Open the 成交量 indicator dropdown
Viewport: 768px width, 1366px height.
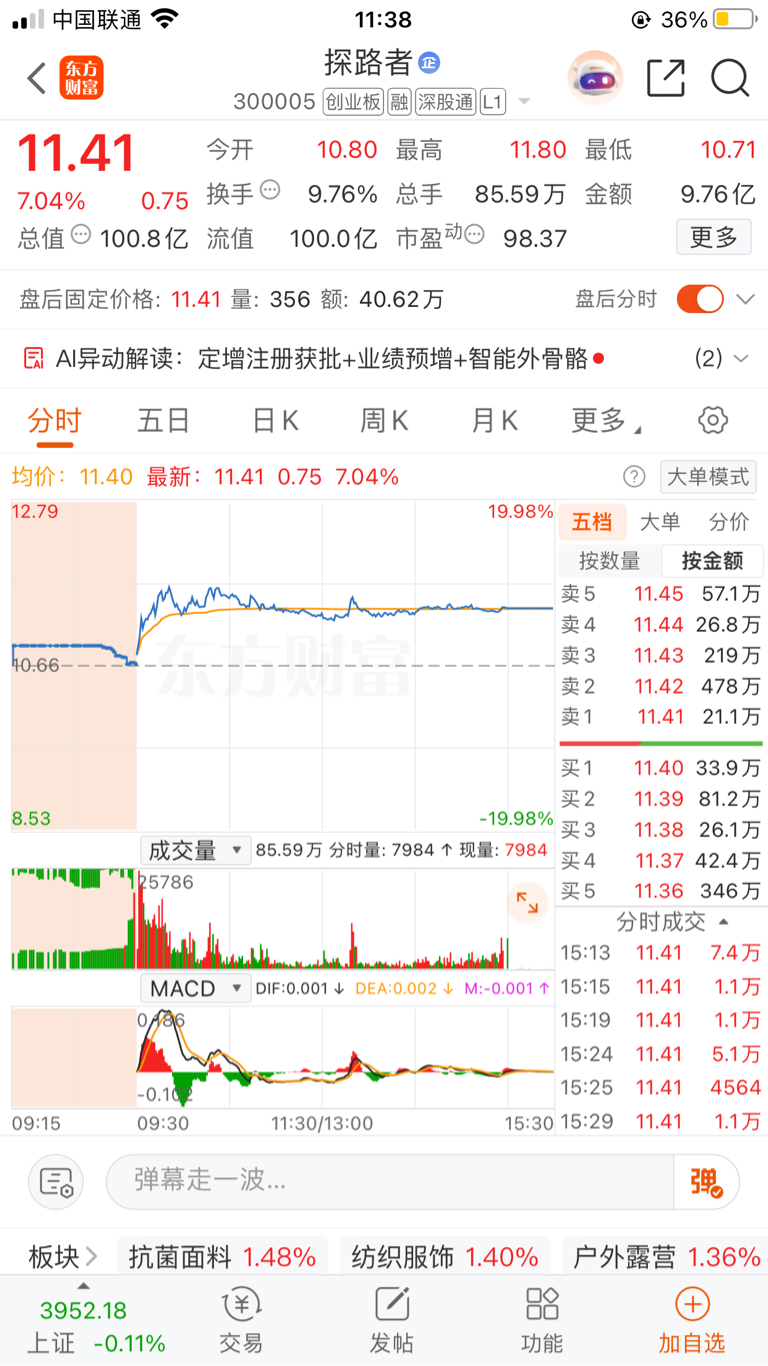click(x=195, y=851)
